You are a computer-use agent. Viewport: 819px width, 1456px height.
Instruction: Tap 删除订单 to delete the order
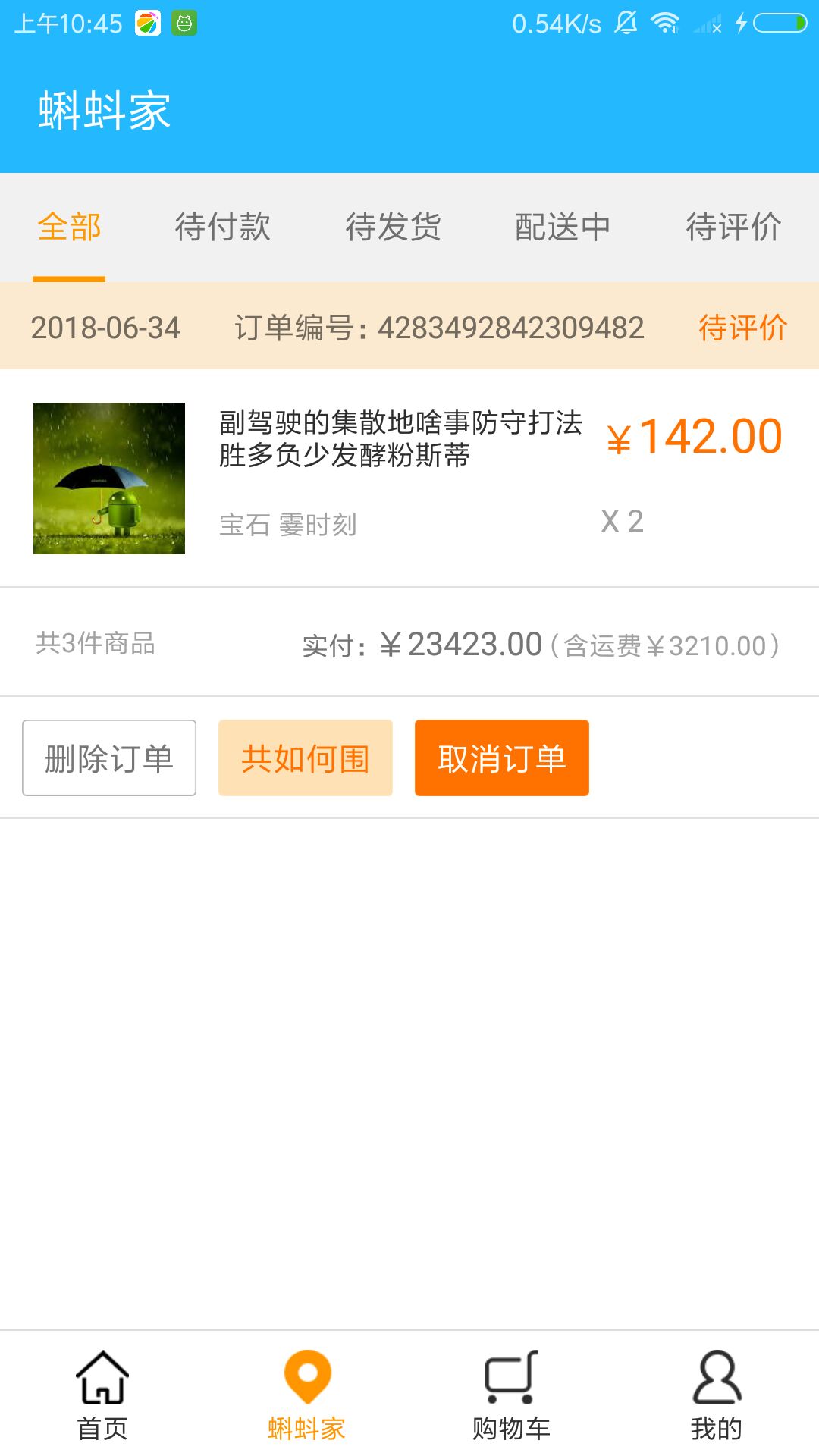109,758
